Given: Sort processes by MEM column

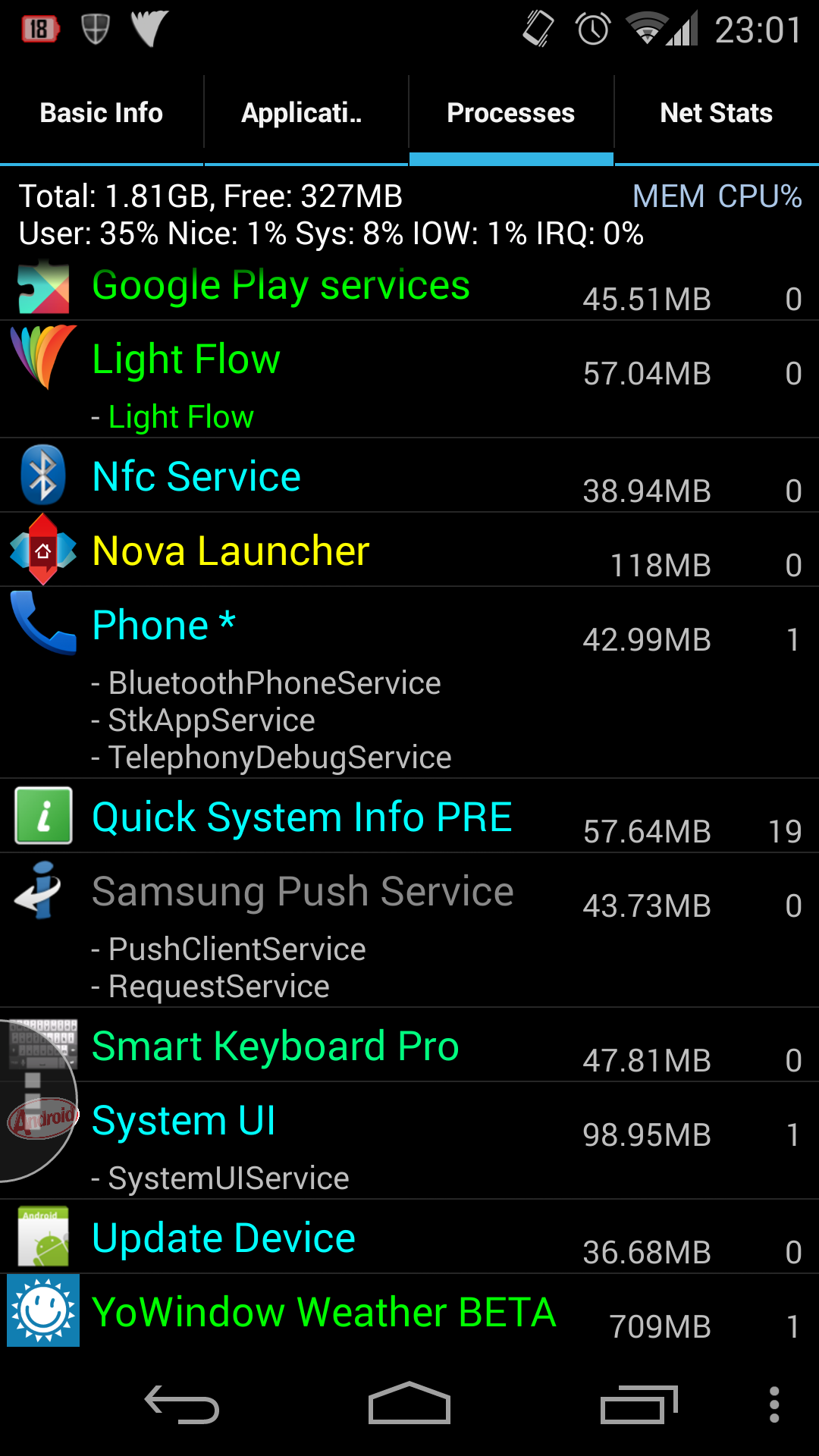Looking at the screenshot, I should (668, 196).
